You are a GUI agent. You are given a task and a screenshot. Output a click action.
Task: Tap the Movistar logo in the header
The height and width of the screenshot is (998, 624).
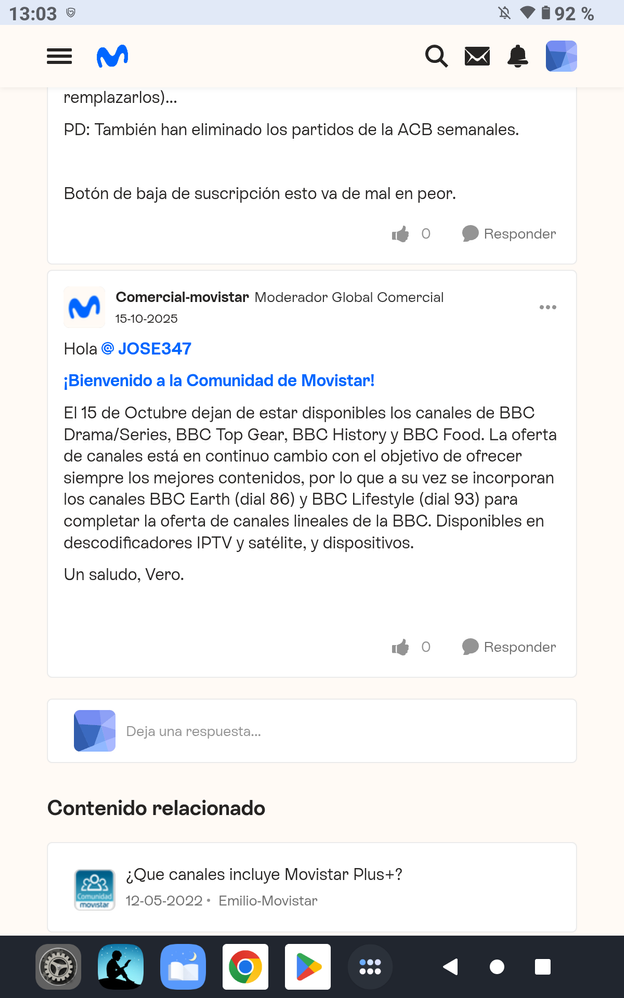point(112,57)
